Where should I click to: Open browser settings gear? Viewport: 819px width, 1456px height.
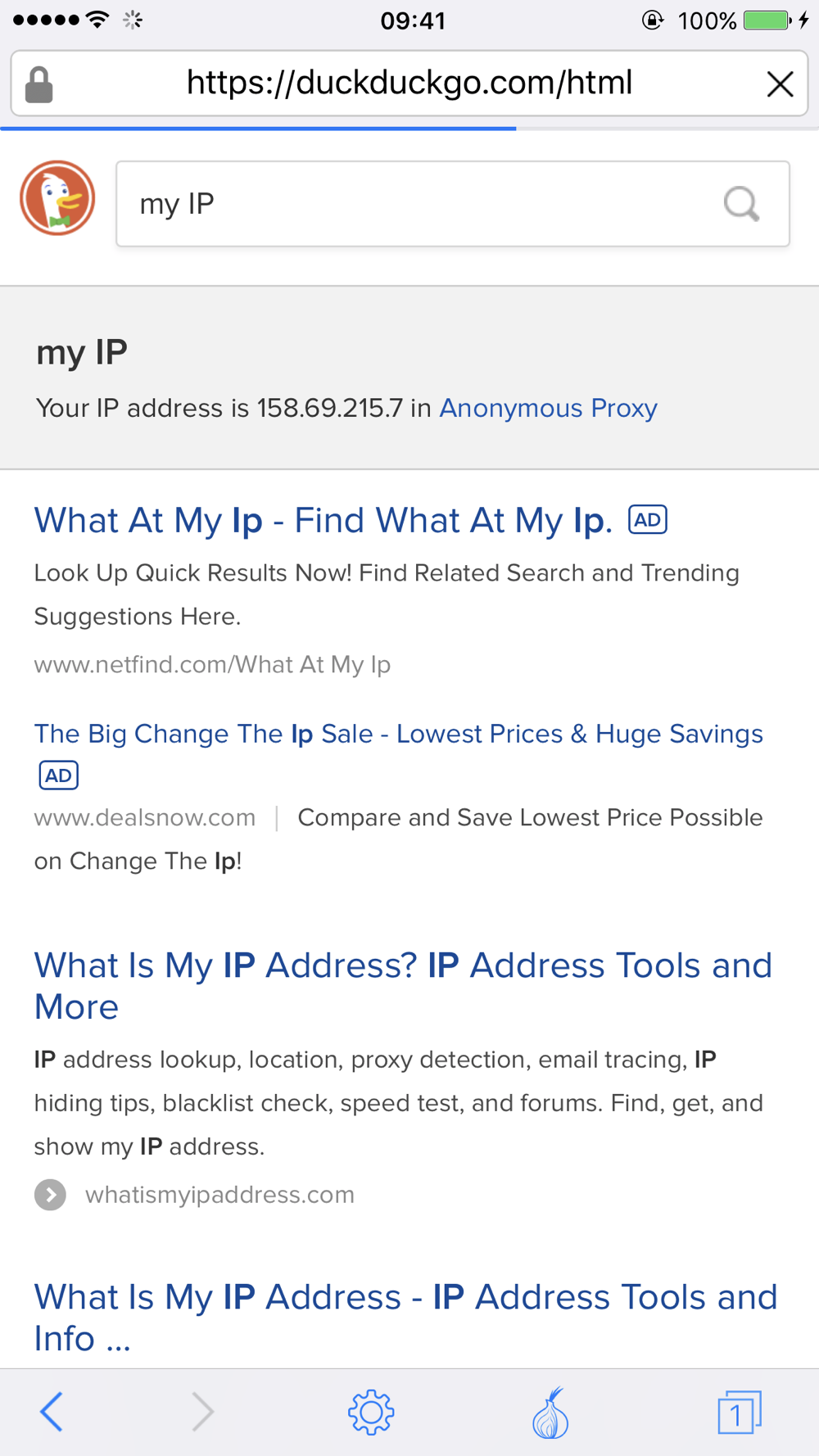pos(371,1412)
